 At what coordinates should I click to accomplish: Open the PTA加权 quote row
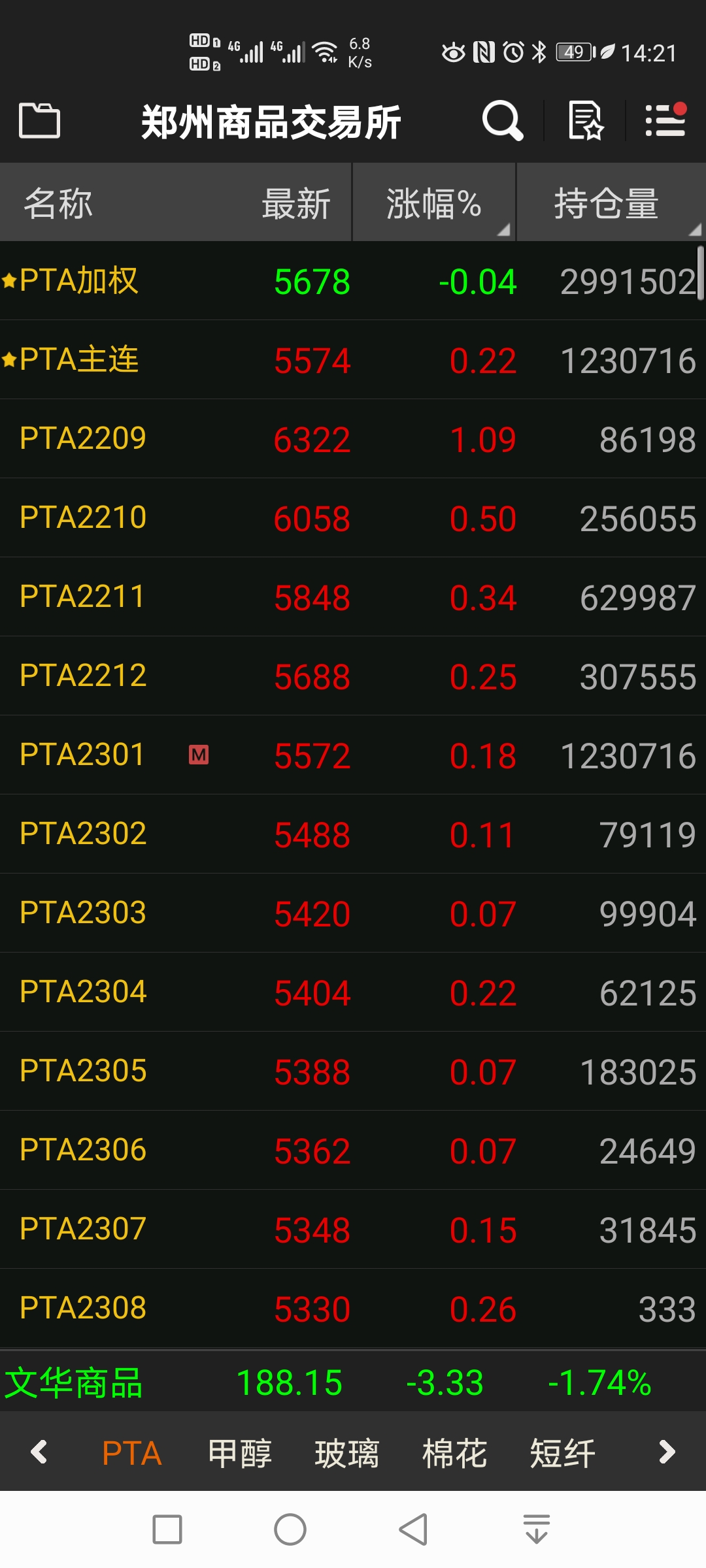(353, 281)
